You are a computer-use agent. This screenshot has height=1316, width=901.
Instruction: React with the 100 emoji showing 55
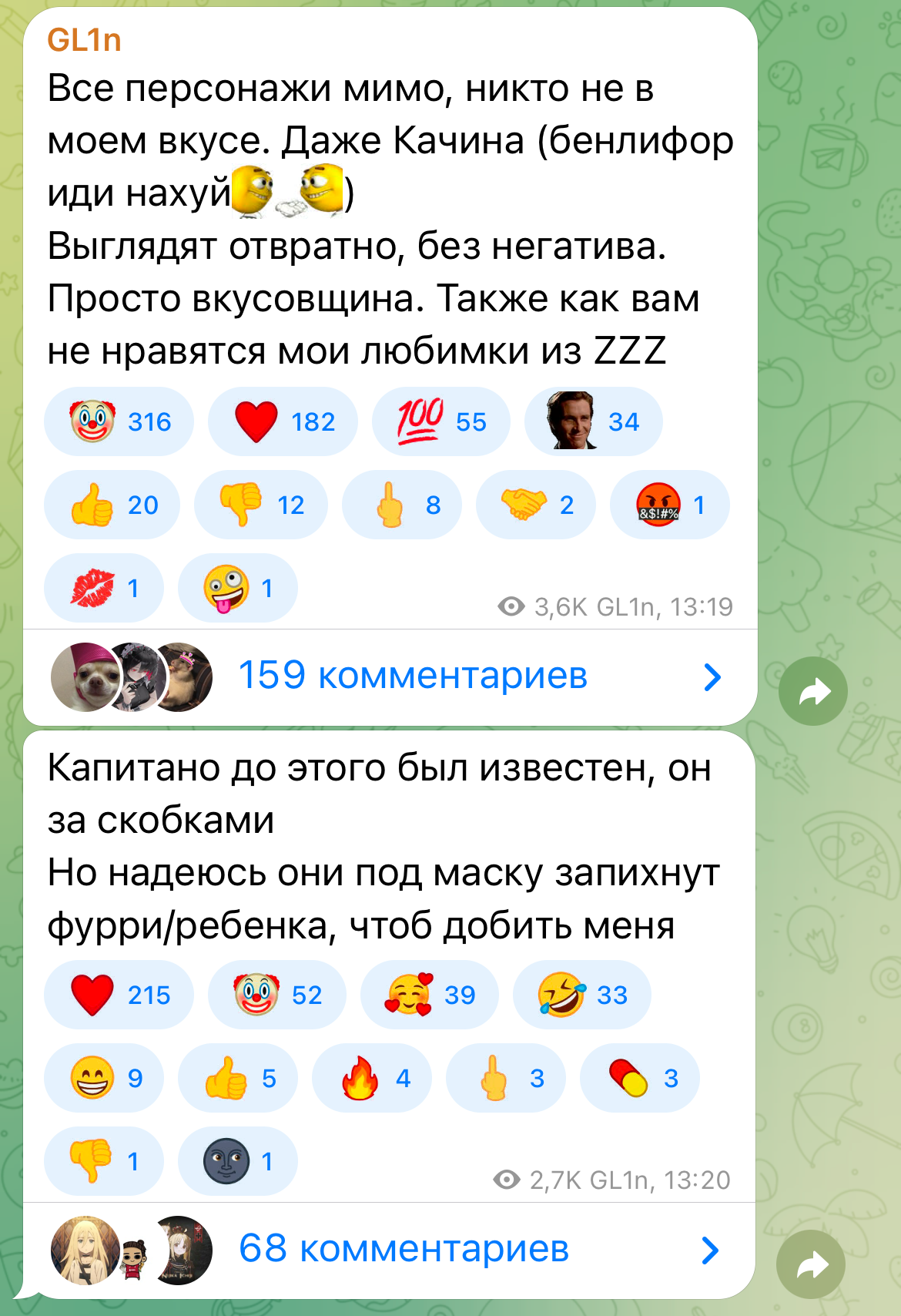440,421
